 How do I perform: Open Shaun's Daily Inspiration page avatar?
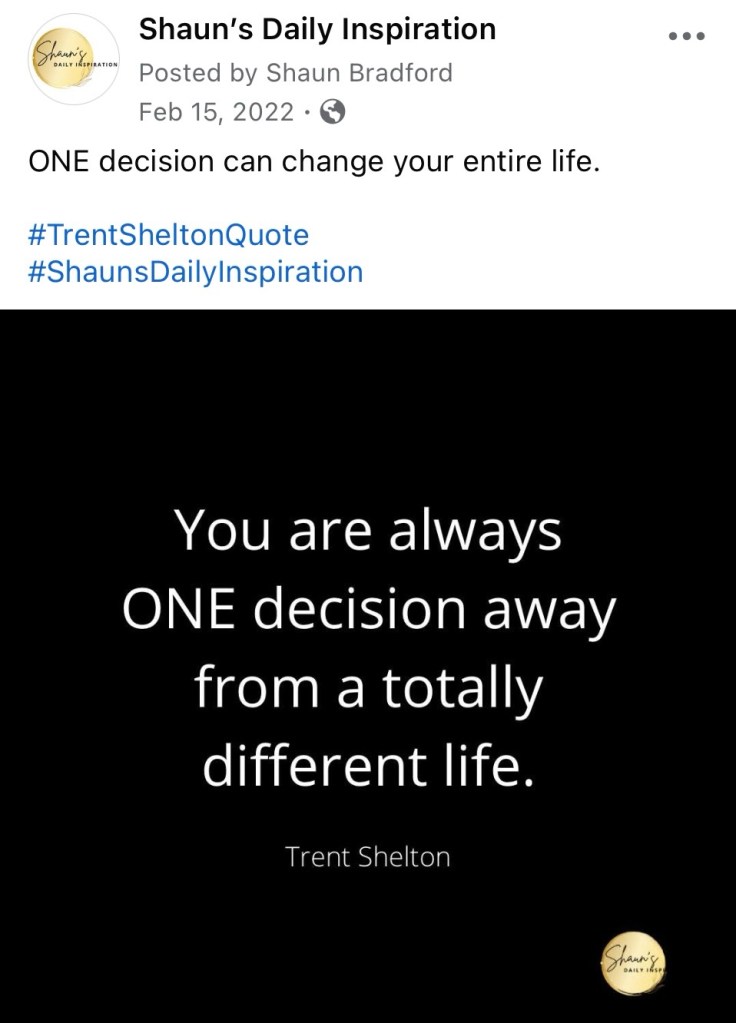coord(73,59)
